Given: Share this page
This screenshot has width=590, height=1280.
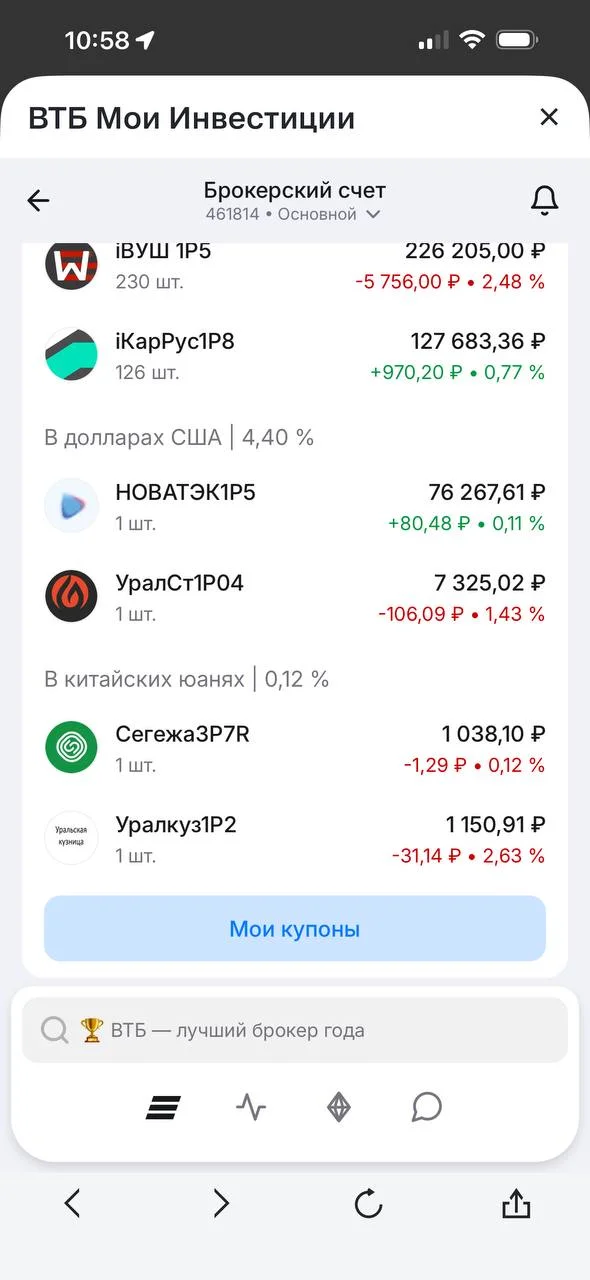Looking at the screenshot, I should click(x=515, y=1203).
